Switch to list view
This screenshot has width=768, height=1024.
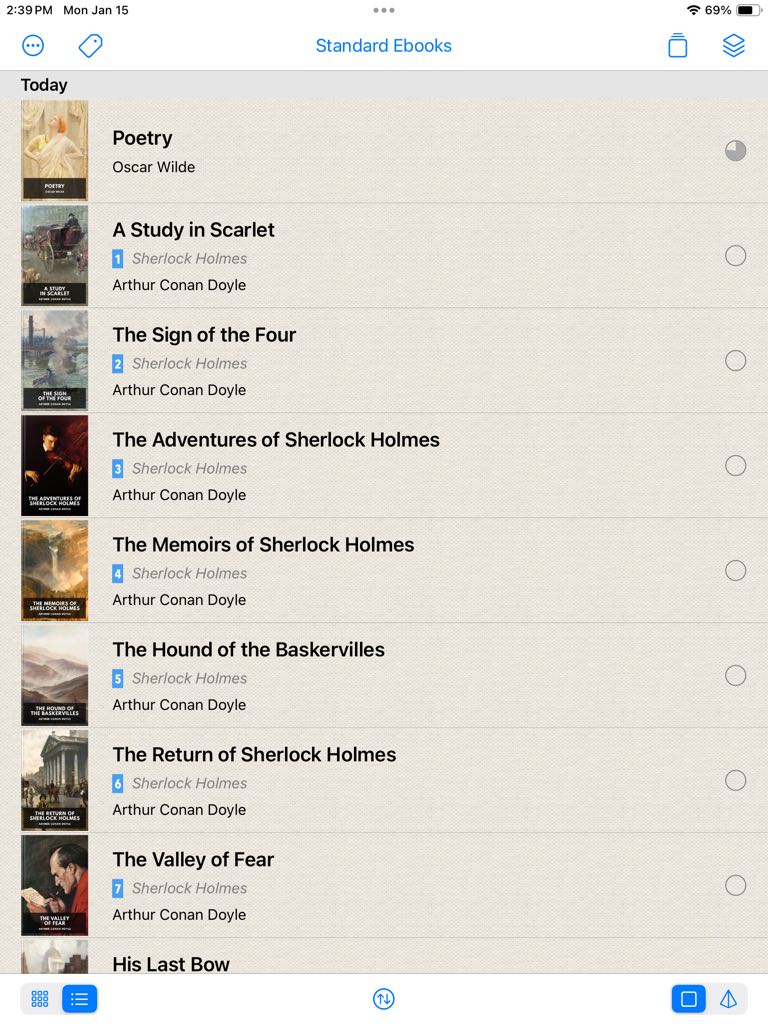coord(80,999)
